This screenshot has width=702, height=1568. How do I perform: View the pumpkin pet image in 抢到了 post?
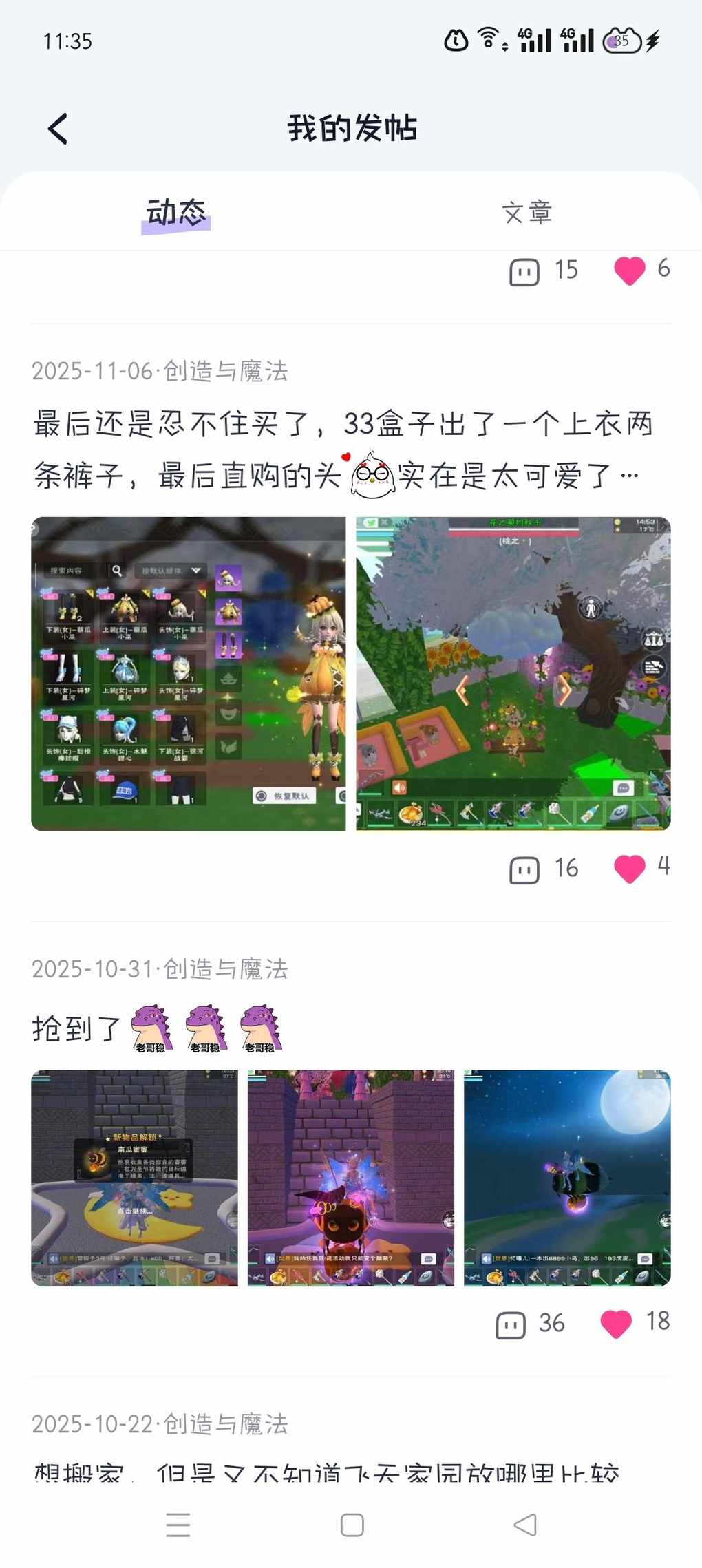coord(350,1178)
